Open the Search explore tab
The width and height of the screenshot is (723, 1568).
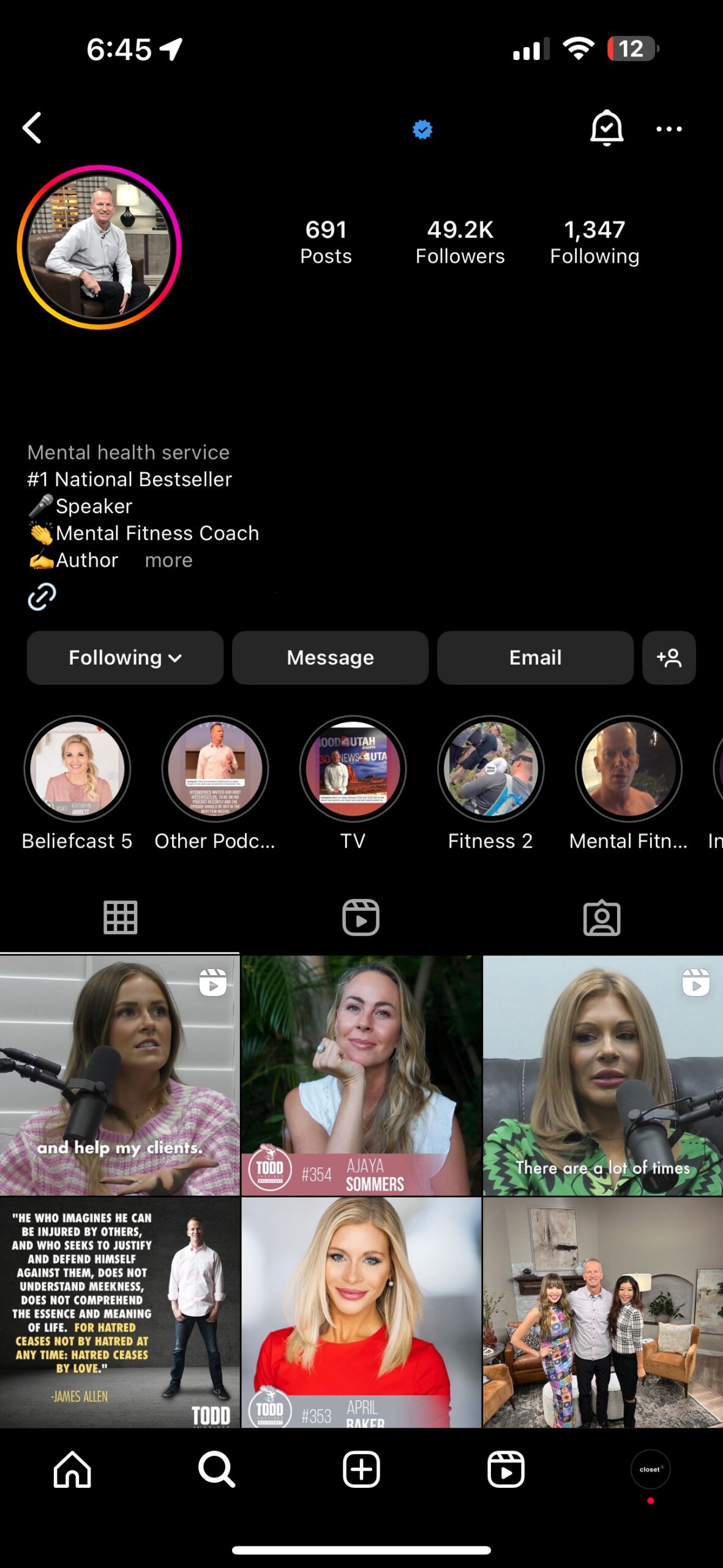(217, 1469)
